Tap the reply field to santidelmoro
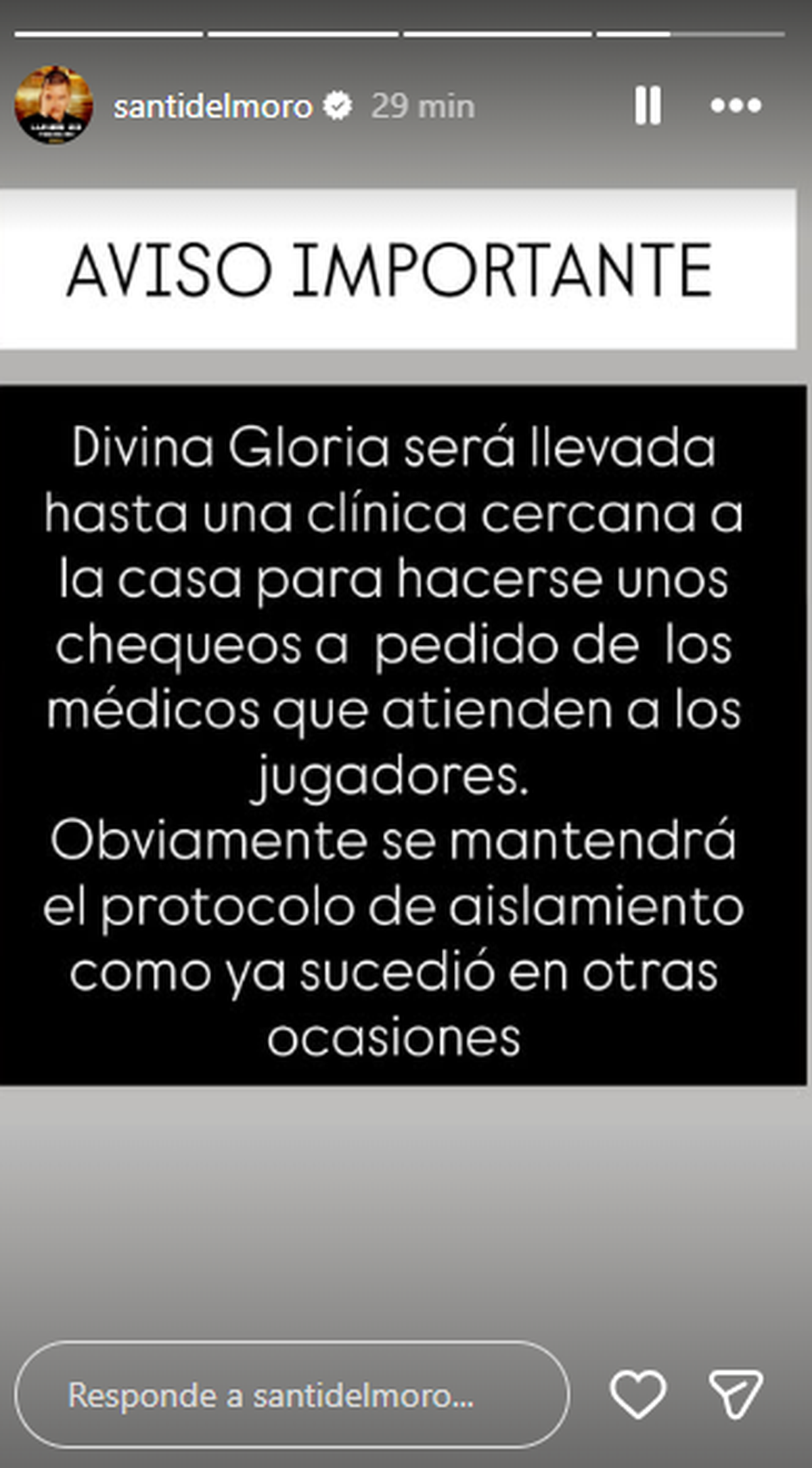Screen dimensions: 812x1468 click(291, 1395)
